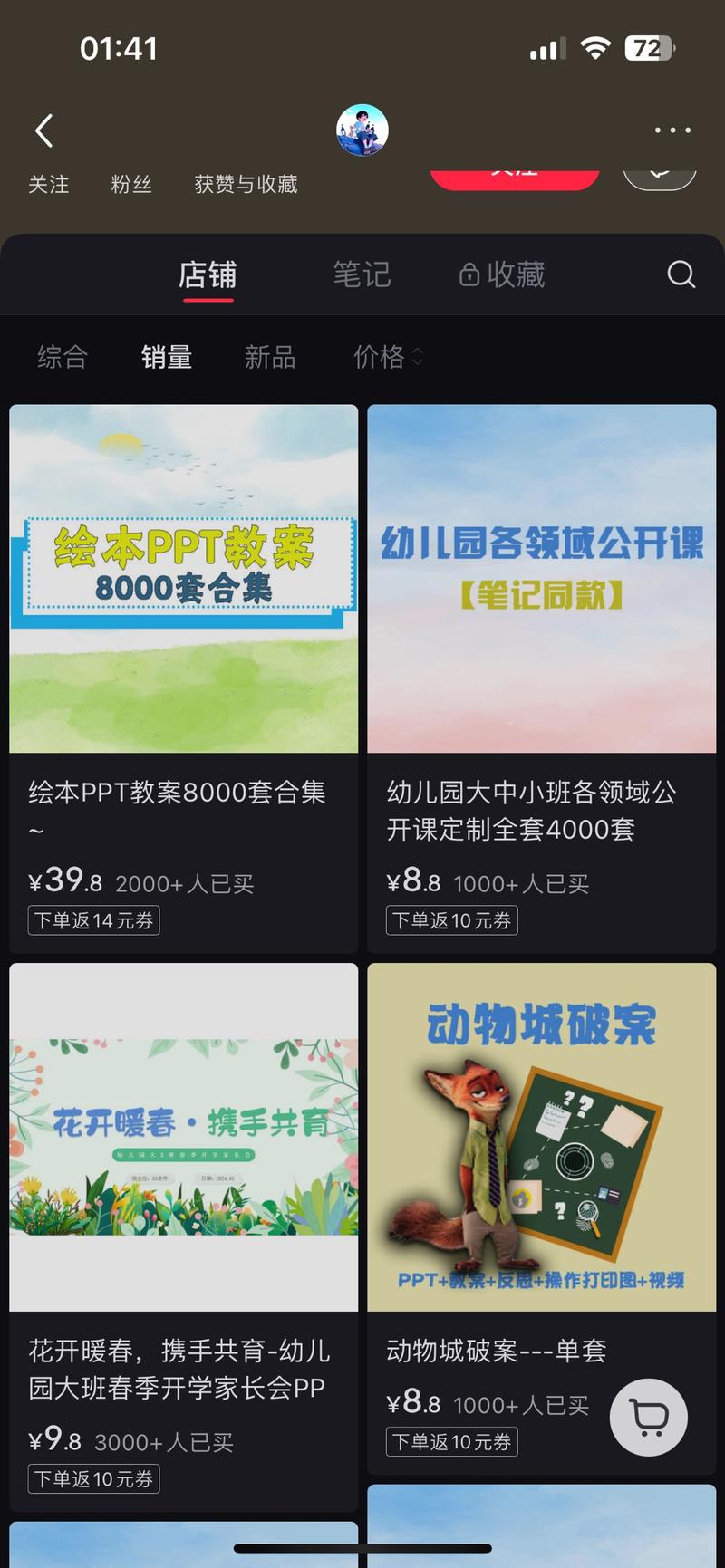Switch to the 笔记 tab
This screenshot has height=1568, width=725.
362,274
